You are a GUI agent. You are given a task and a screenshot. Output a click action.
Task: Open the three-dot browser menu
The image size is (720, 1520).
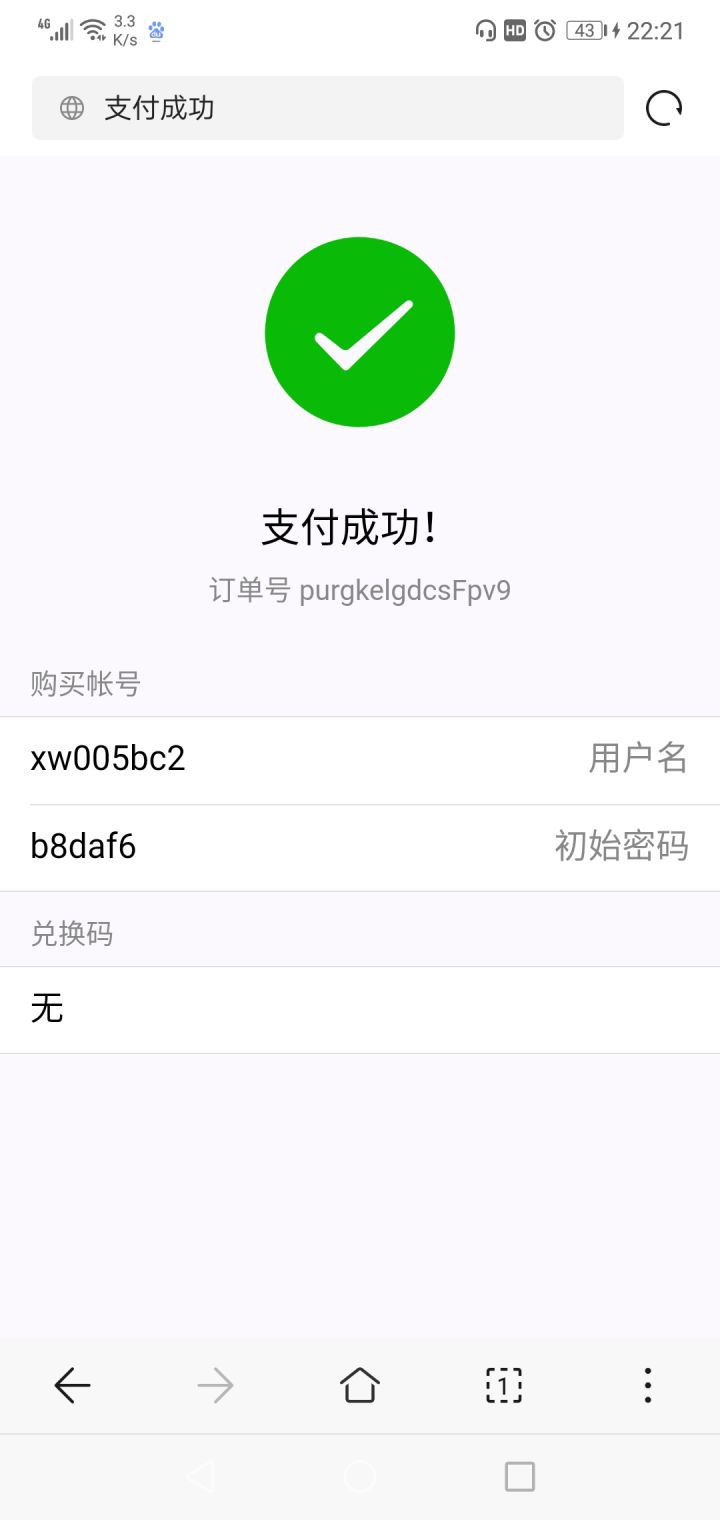point(647,1385)
